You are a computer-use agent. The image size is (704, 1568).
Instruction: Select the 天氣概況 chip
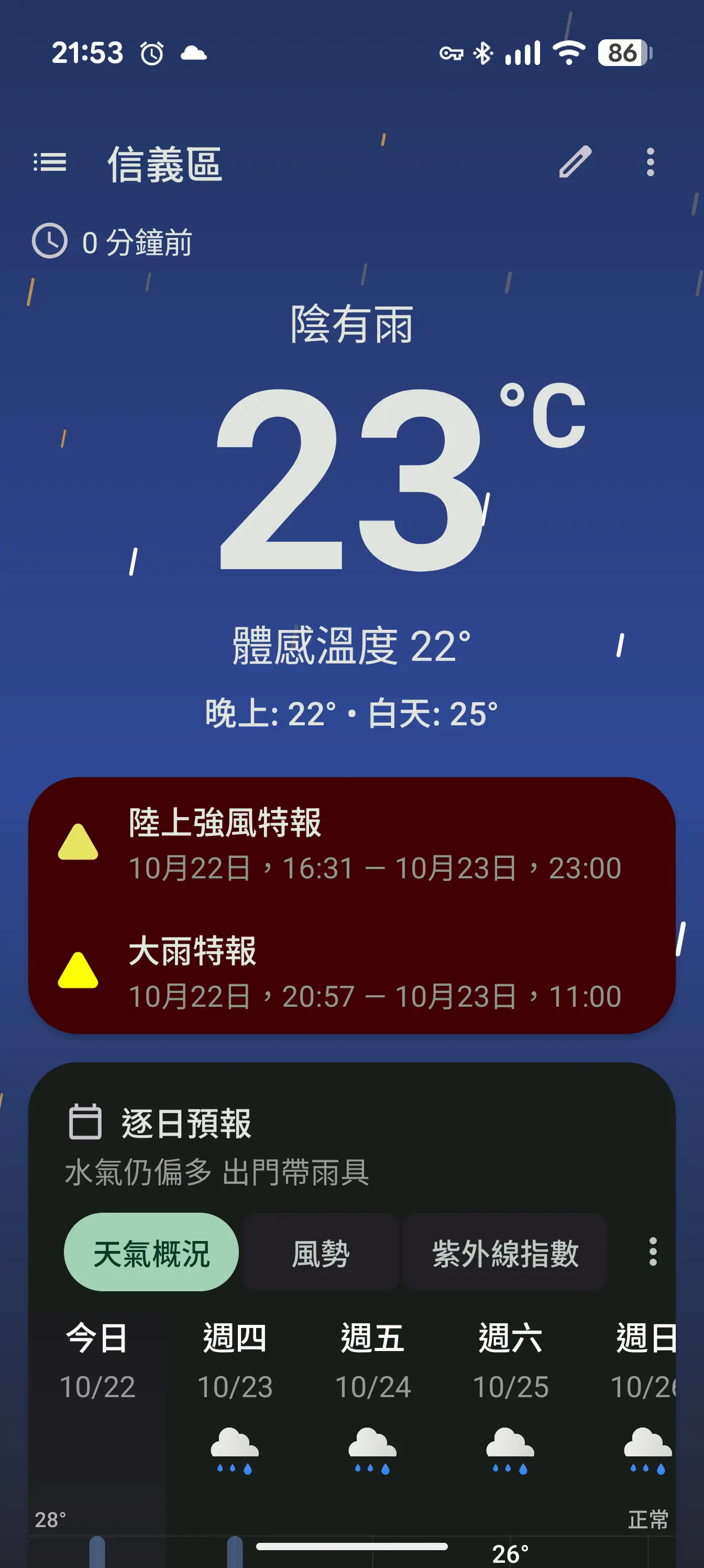tap(151, 1253)
